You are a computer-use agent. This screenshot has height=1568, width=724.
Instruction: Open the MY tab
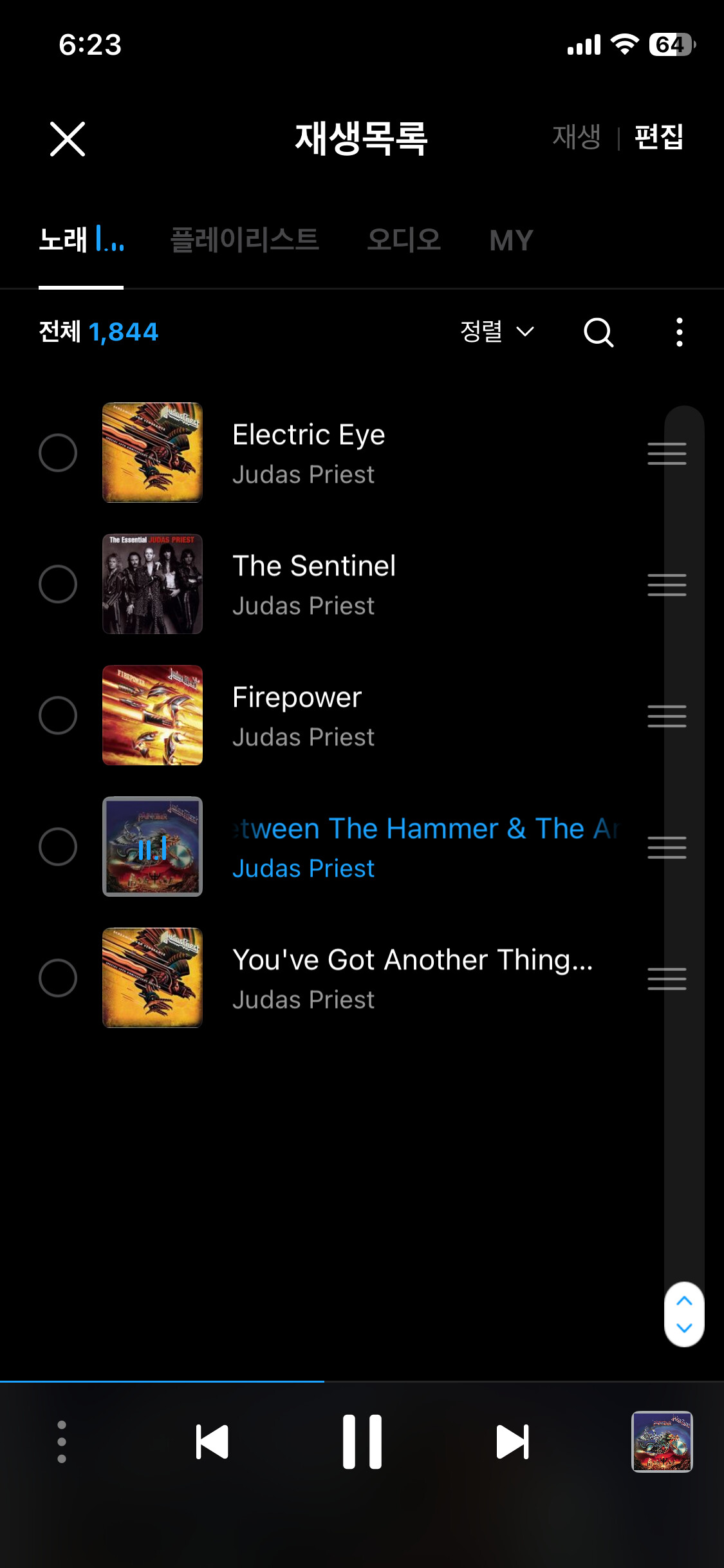(x=511, y=241)
